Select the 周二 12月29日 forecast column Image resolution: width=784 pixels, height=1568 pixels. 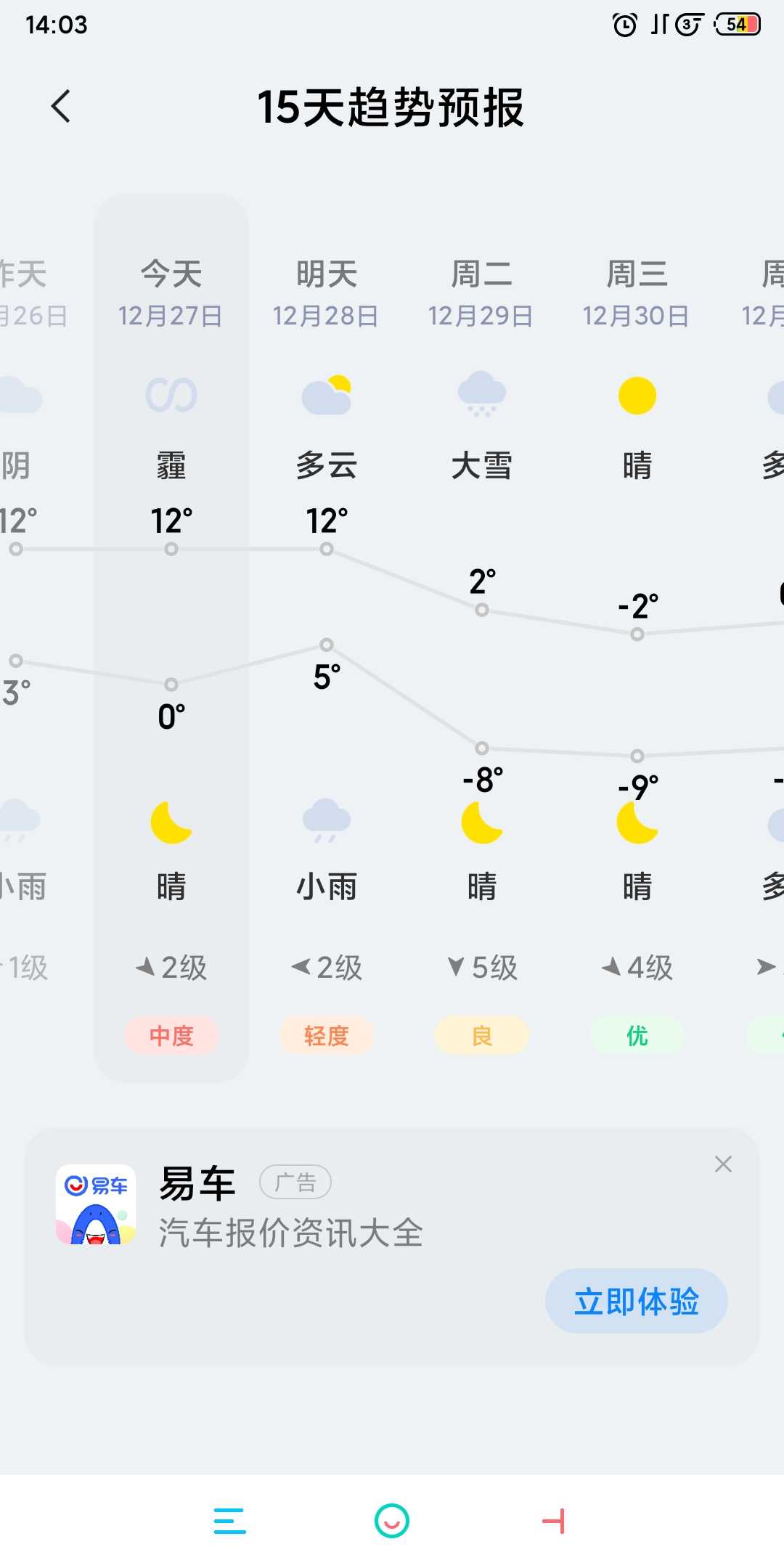[482, 638]
